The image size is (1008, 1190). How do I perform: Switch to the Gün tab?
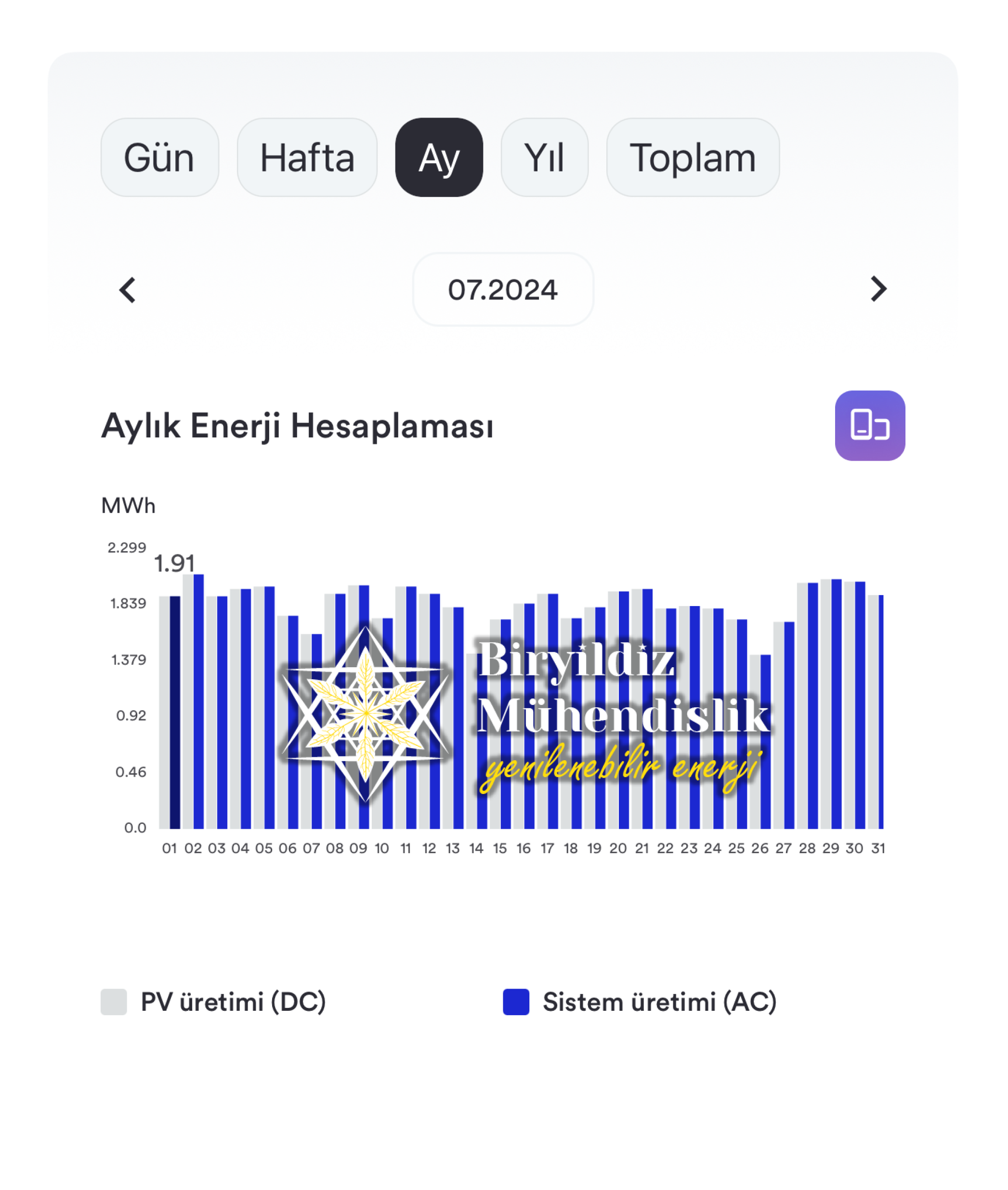[x=159, y=158]
